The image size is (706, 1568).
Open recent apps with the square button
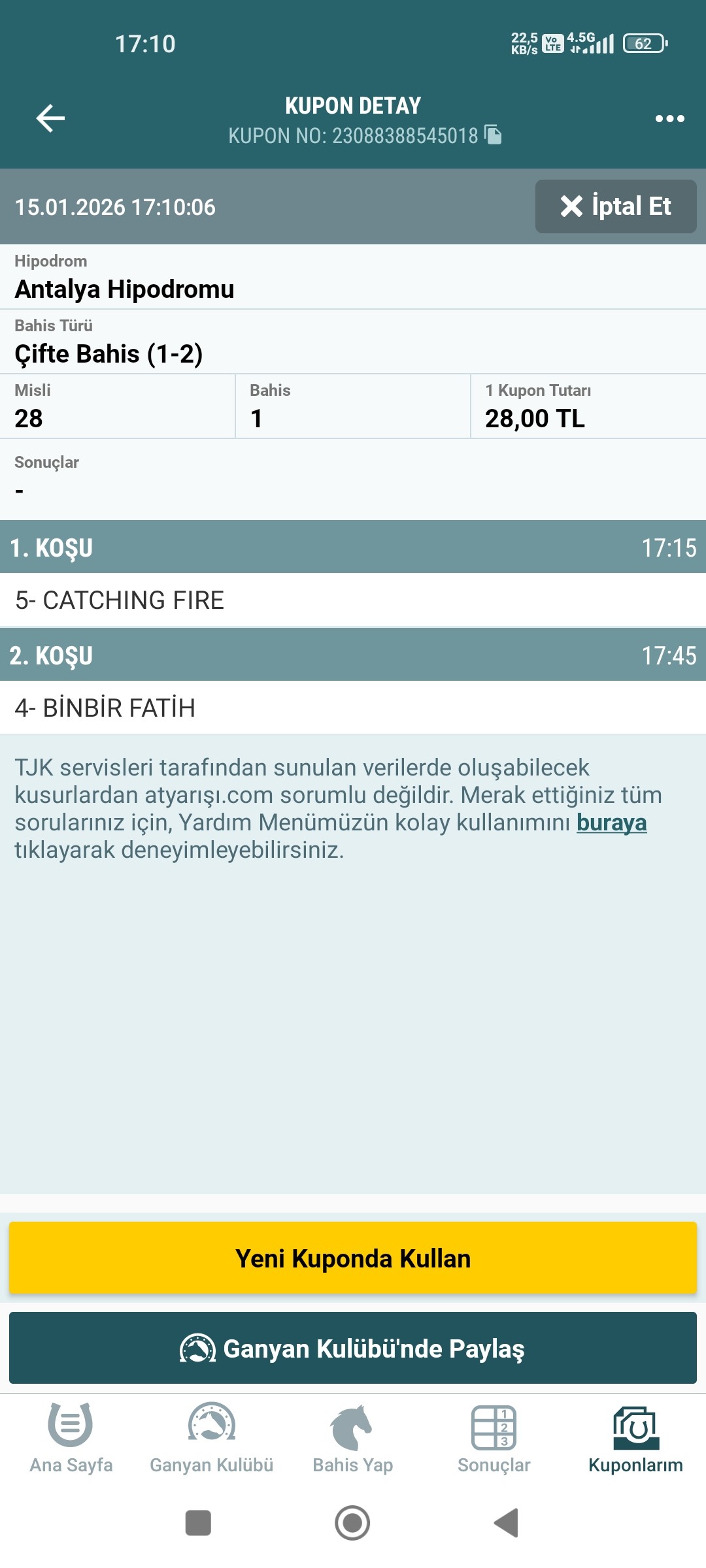[x=198, y=1523]
